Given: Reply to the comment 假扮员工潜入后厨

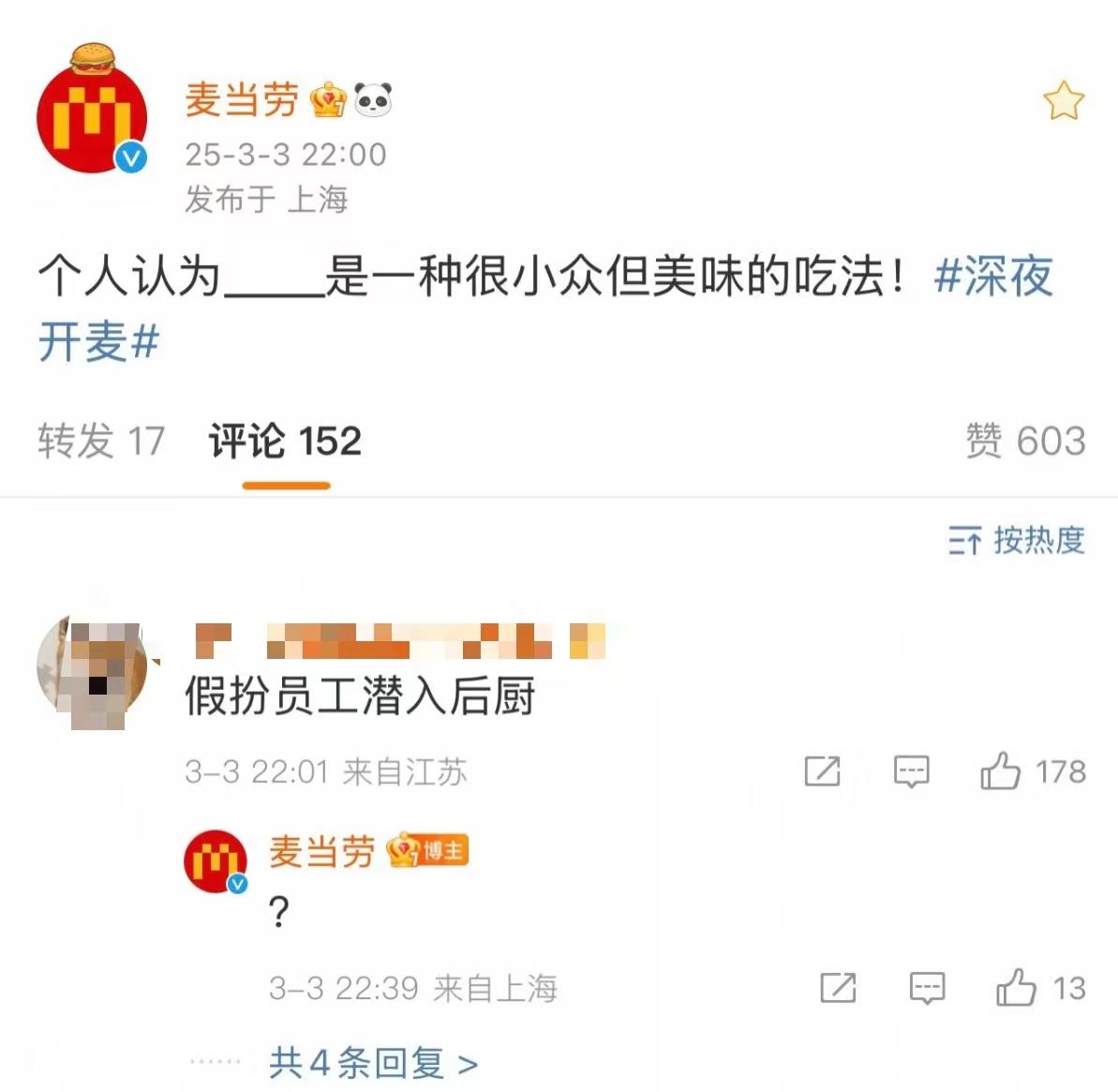Looking at the screenshot, I should [x=911, y=771].
